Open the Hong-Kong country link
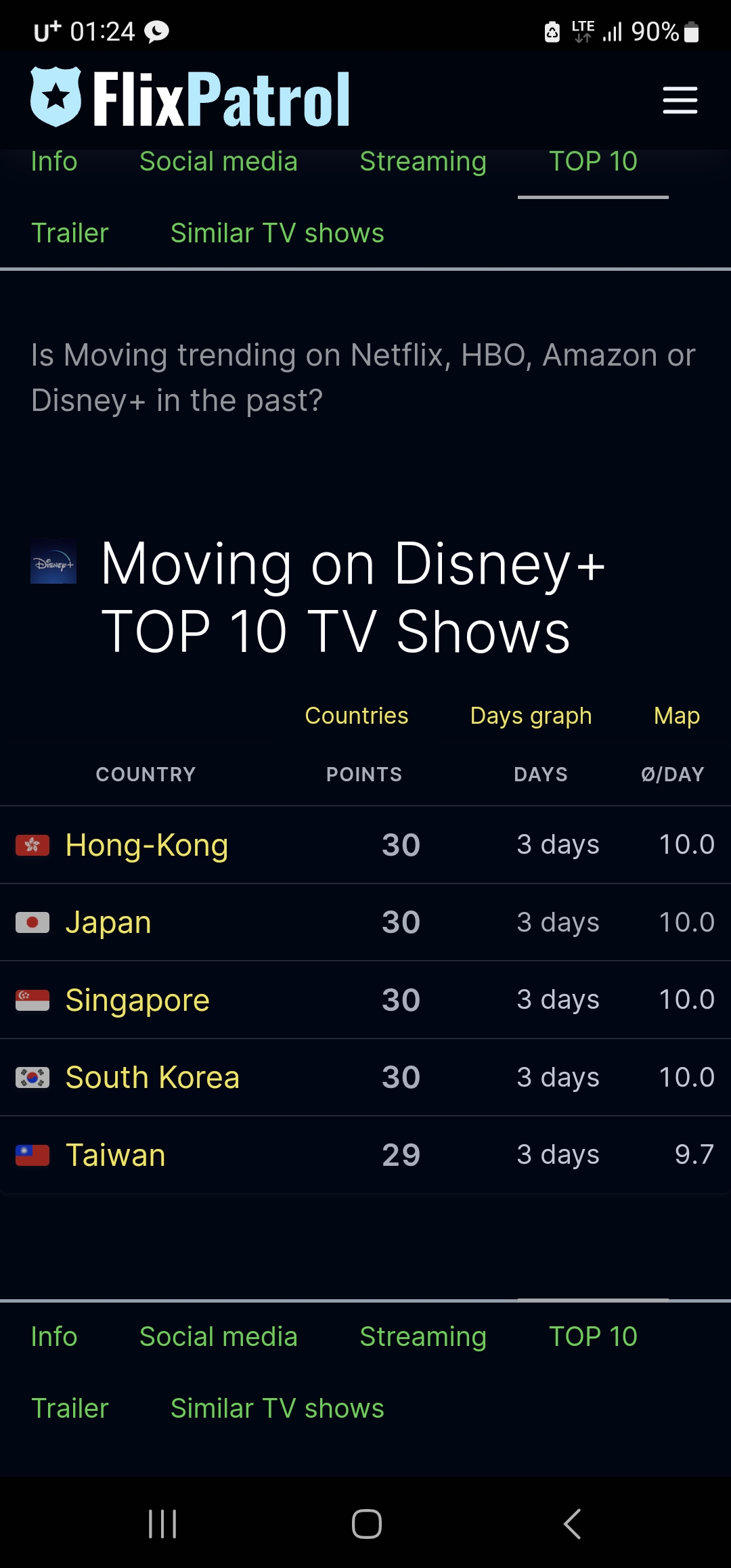The width and height of the screenshot is (731, 1568). click(146, 845)
